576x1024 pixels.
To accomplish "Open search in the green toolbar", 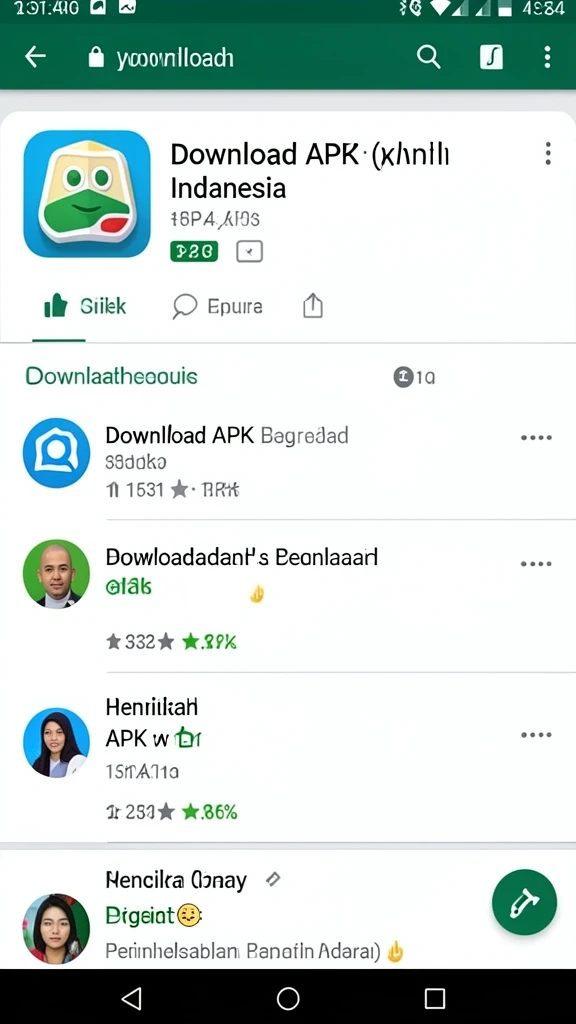I will (428, 57).
